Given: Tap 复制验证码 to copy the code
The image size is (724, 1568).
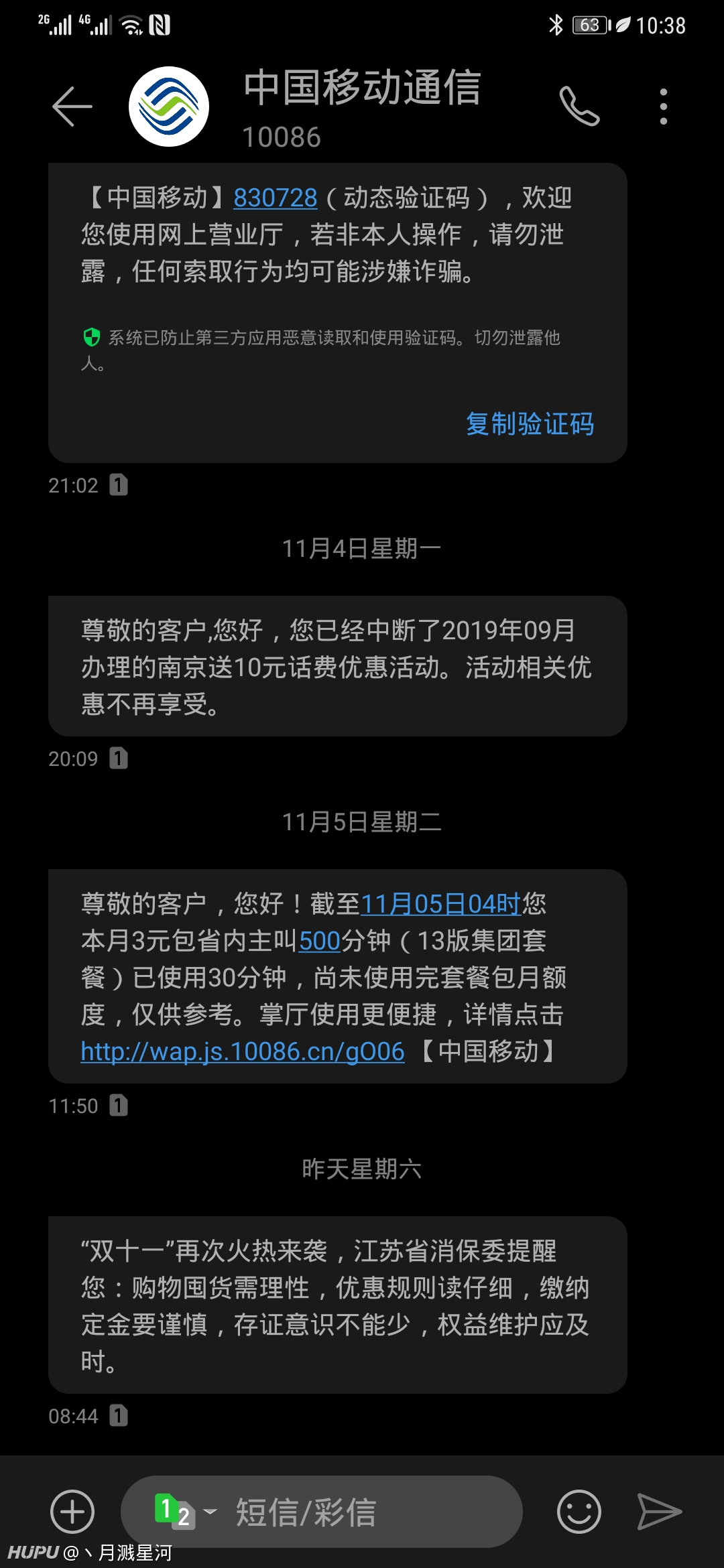Looking at the screenshot, I should pos(530,423).
